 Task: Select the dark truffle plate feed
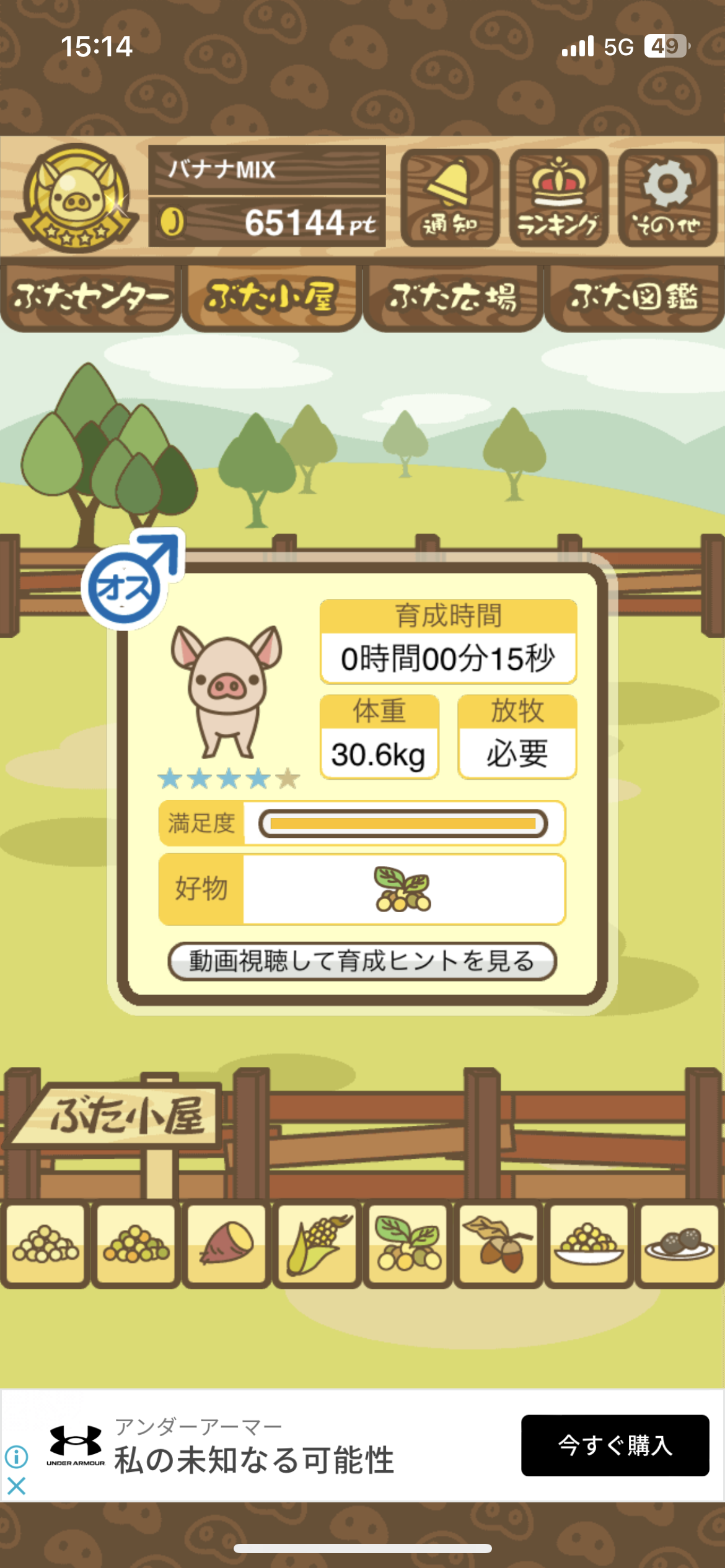pos(679,1244)
